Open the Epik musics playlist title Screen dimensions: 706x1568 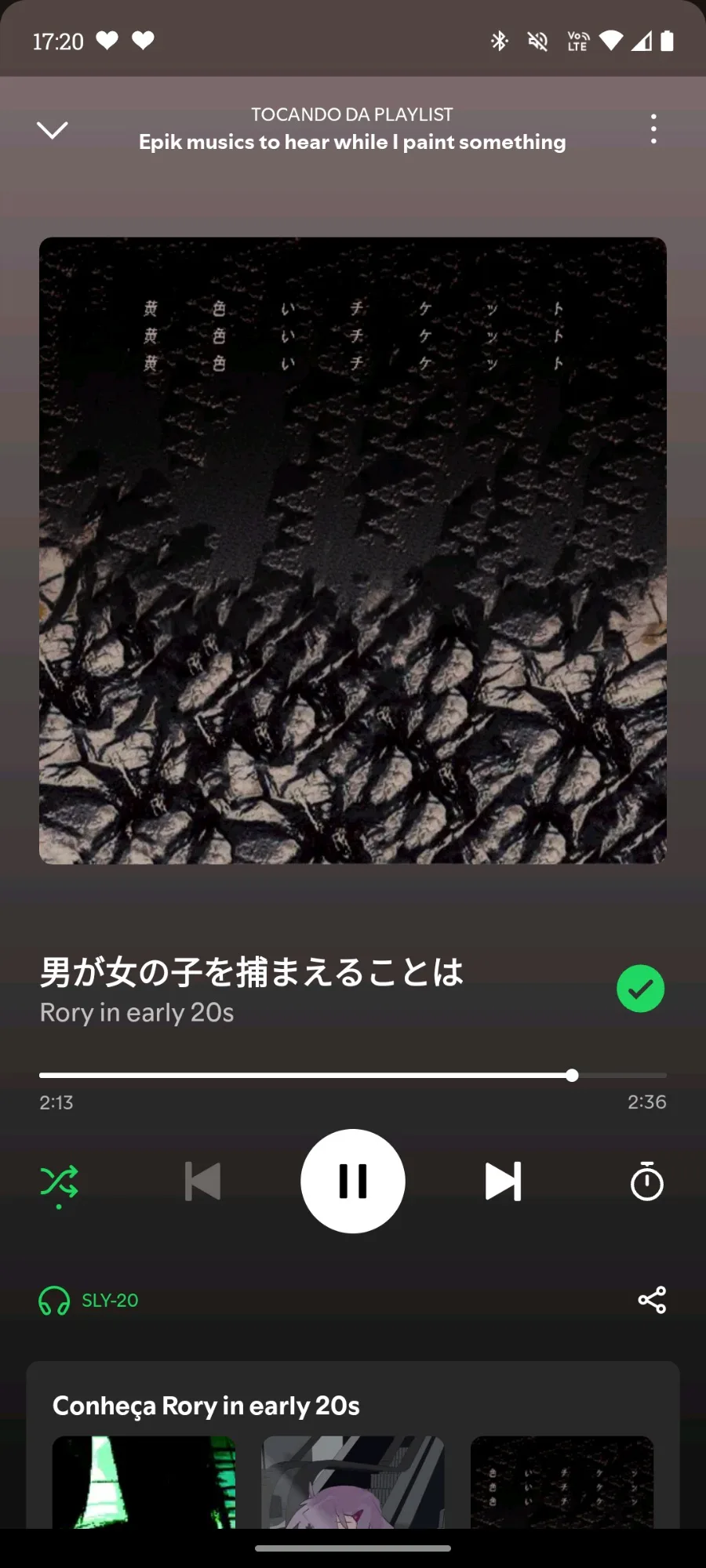click(352, 142)
